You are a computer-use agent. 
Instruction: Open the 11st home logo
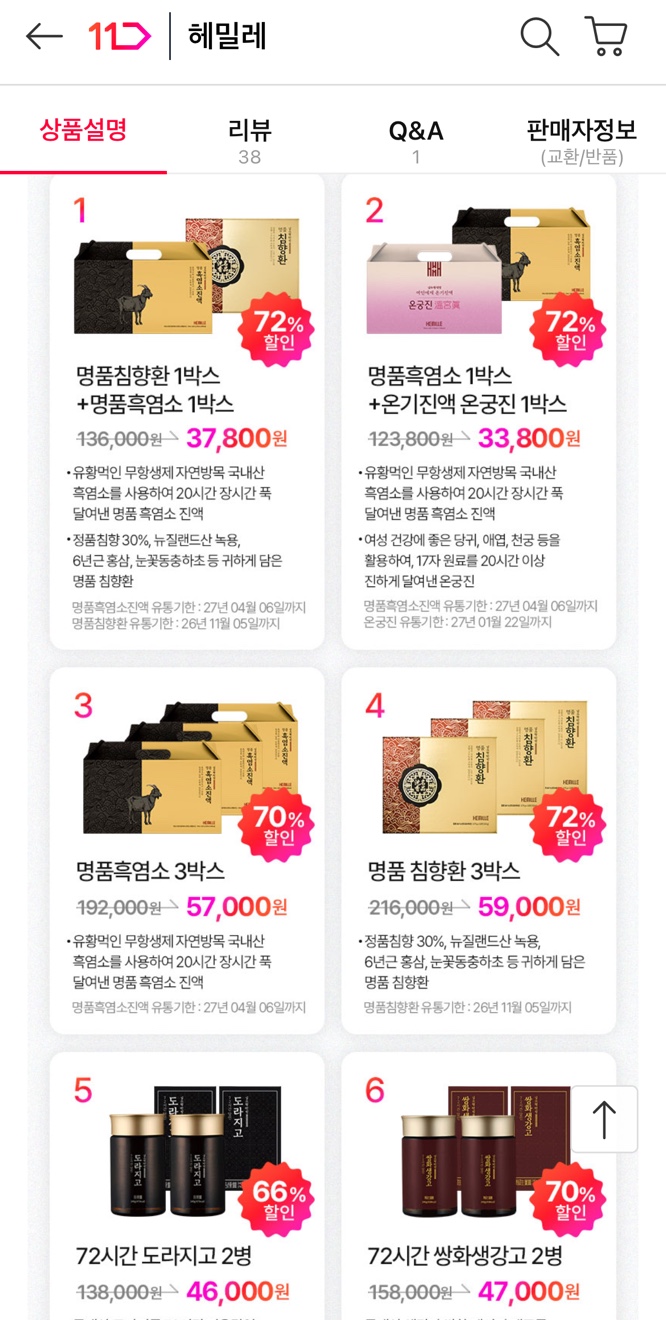(x=119, y=37)
